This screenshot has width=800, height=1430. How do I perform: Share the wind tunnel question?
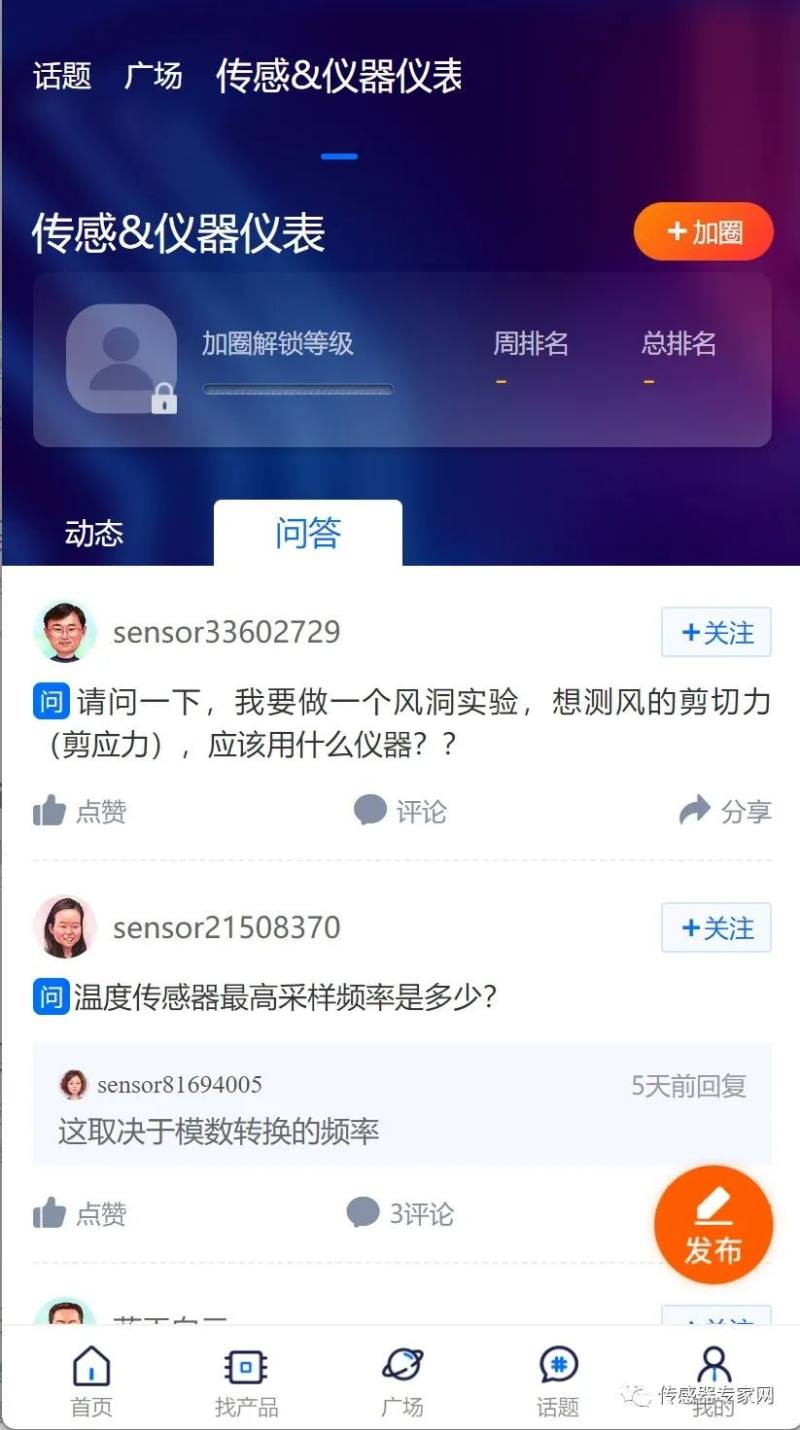(725, 811)
